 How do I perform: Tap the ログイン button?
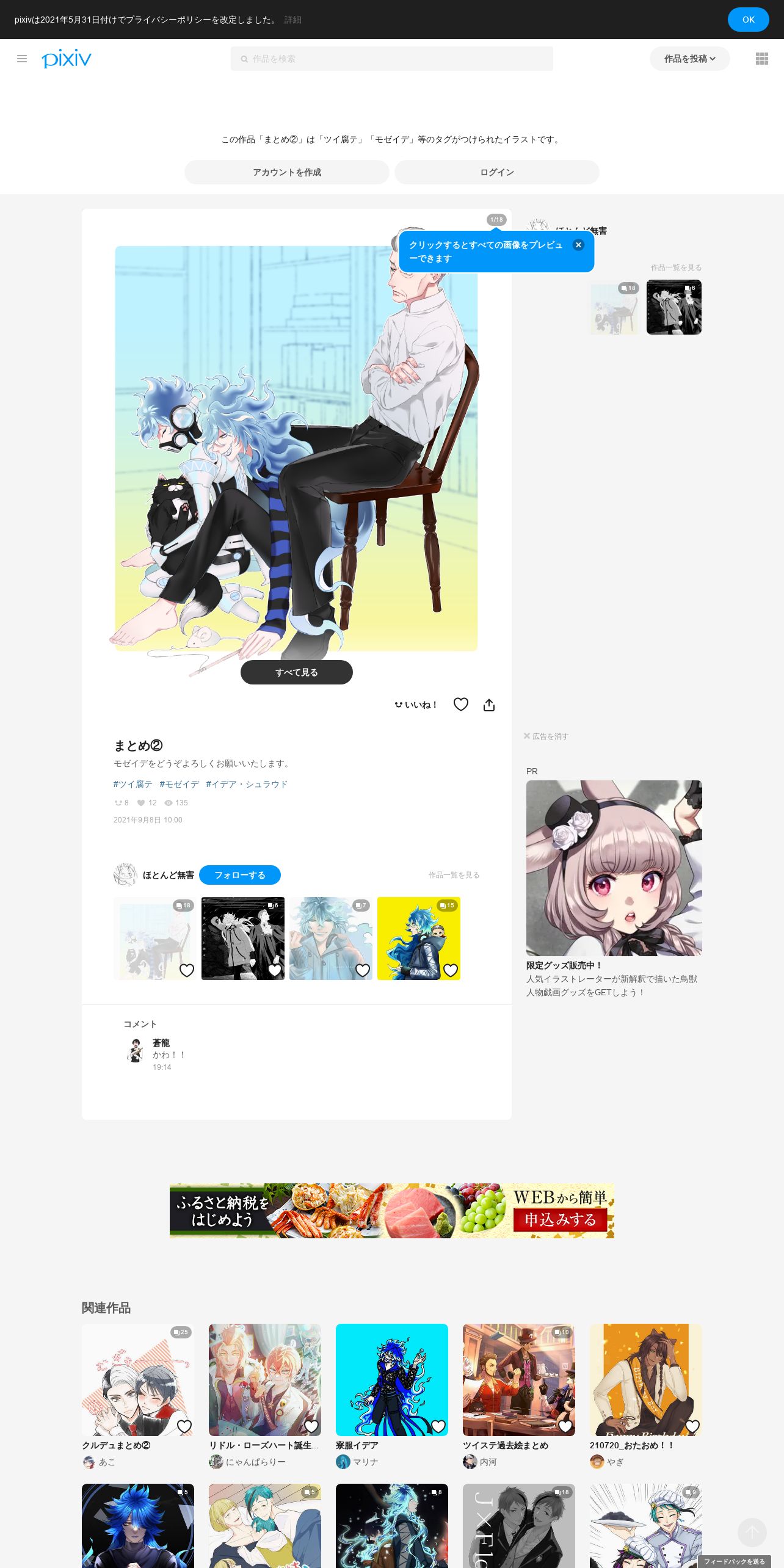[x=496, y=172]
